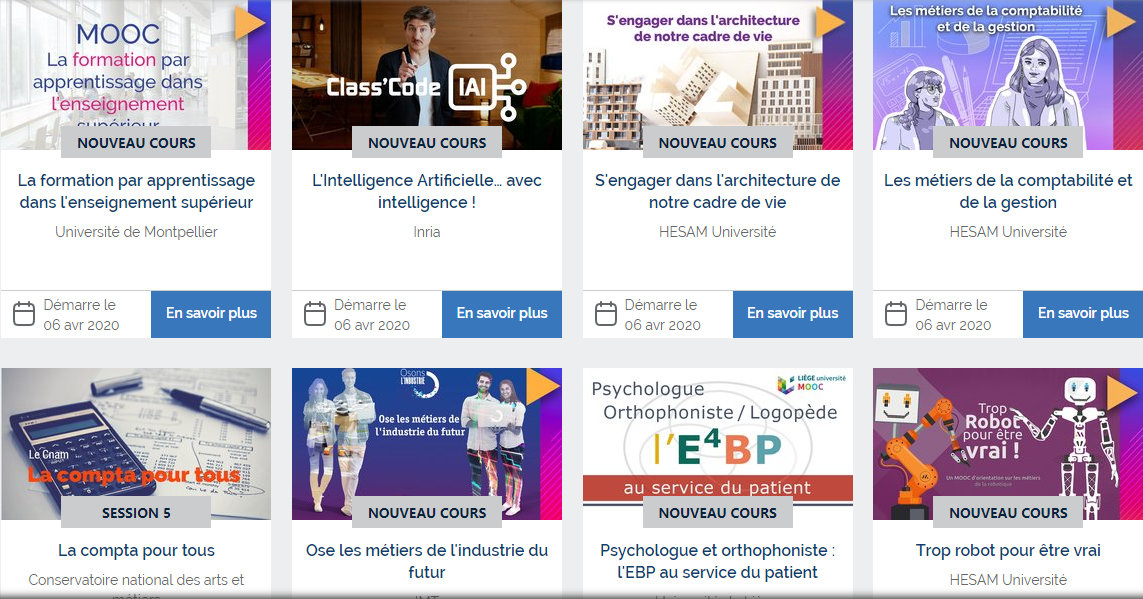Tap En savoir plus for S'engager dans l'architecture
Image resolution: width=1143 pixels, height=599 pixels.
(x=792, y=313)
